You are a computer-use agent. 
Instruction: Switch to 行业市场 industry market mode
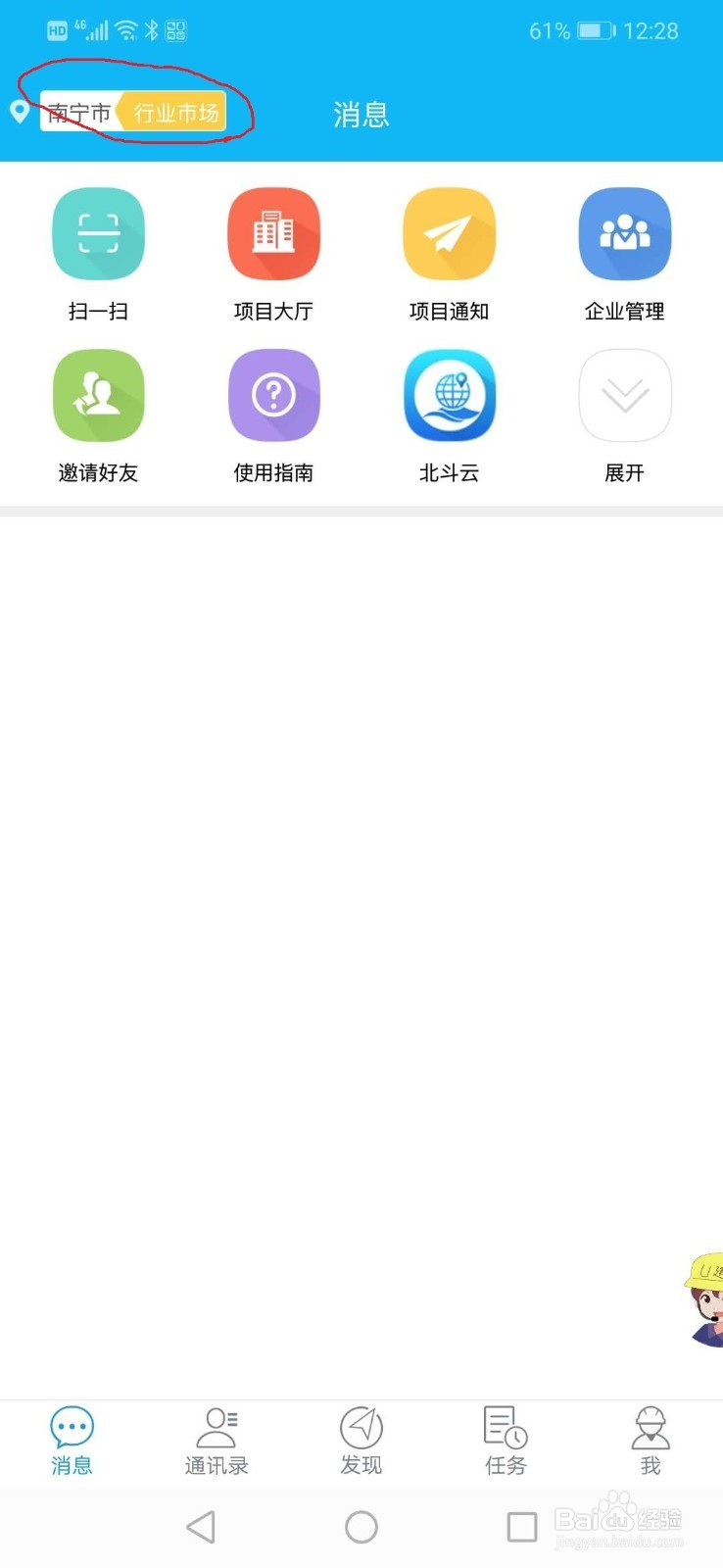click(176, 112)
